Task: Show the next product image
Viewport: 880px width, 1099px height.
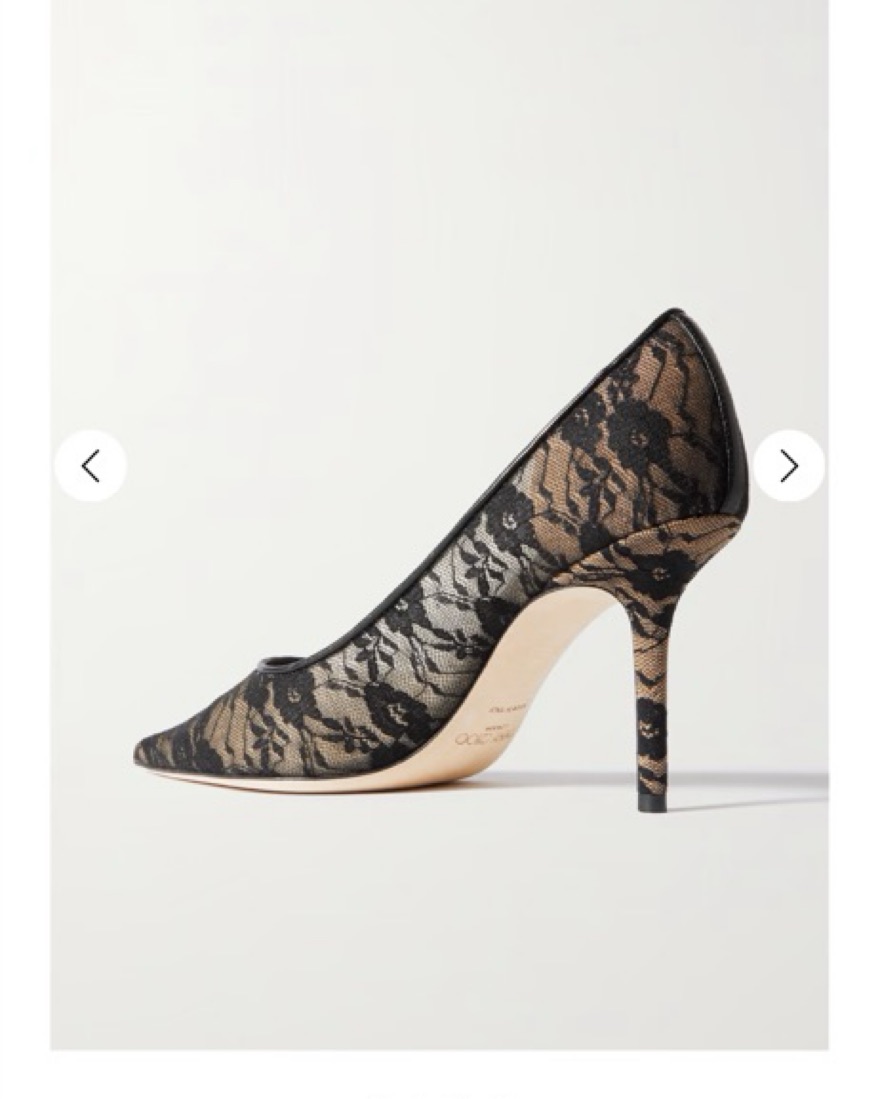Action: (788, 466)
